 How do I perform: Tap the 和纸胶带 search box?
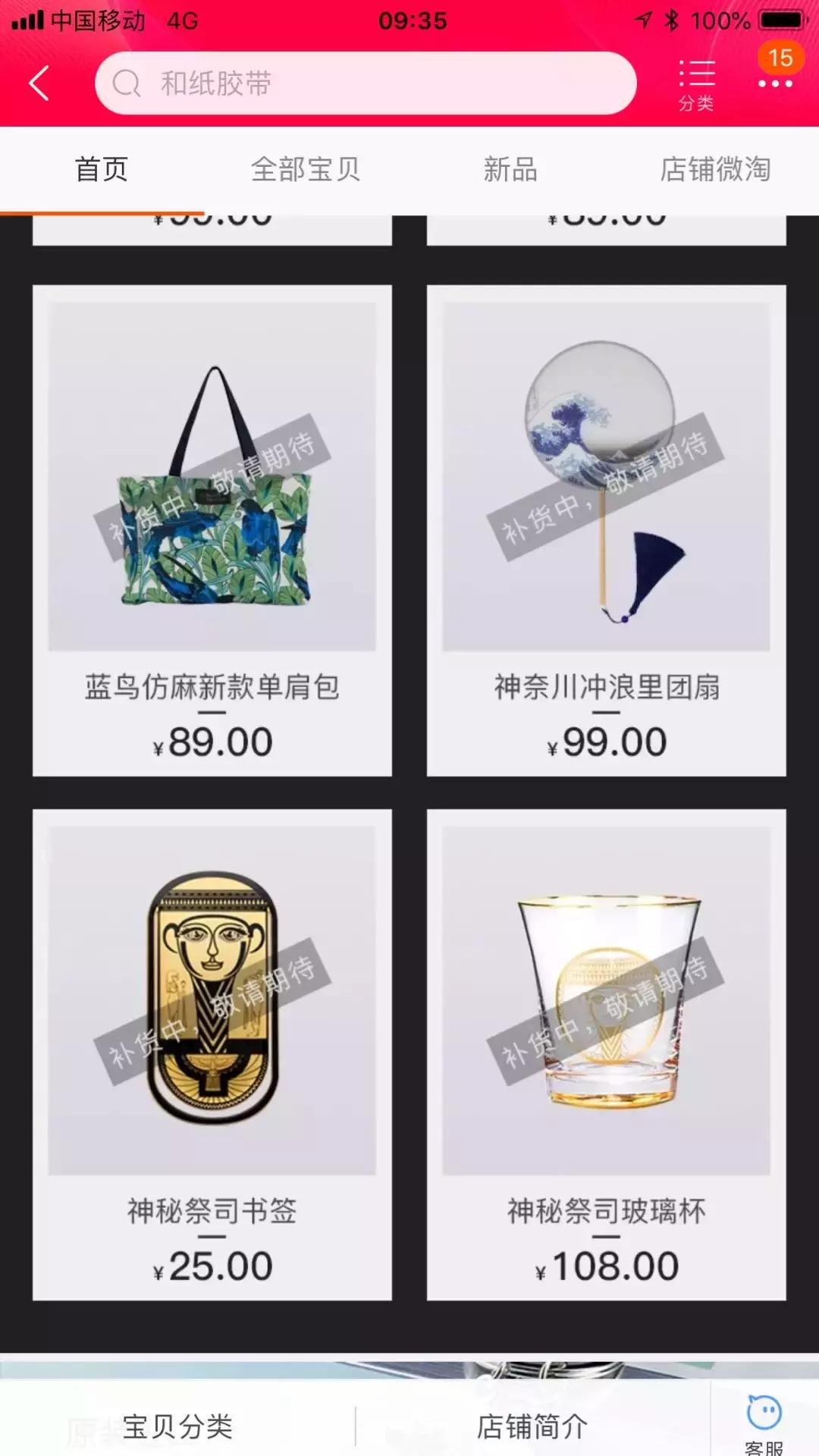[x=364, y=83]
